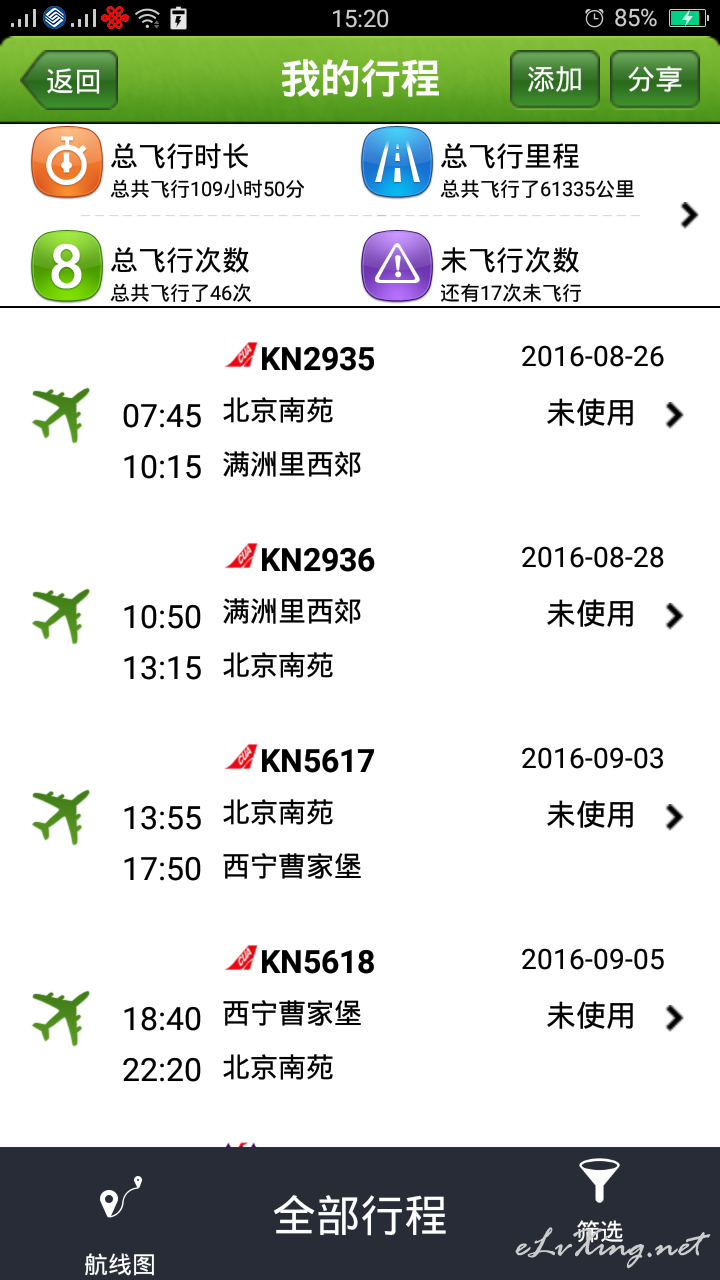The height and width of the screenshot is (1280, 720).
Task: Go back with the 返回 button
Action: pyautogui.click(x=70, y=80)
